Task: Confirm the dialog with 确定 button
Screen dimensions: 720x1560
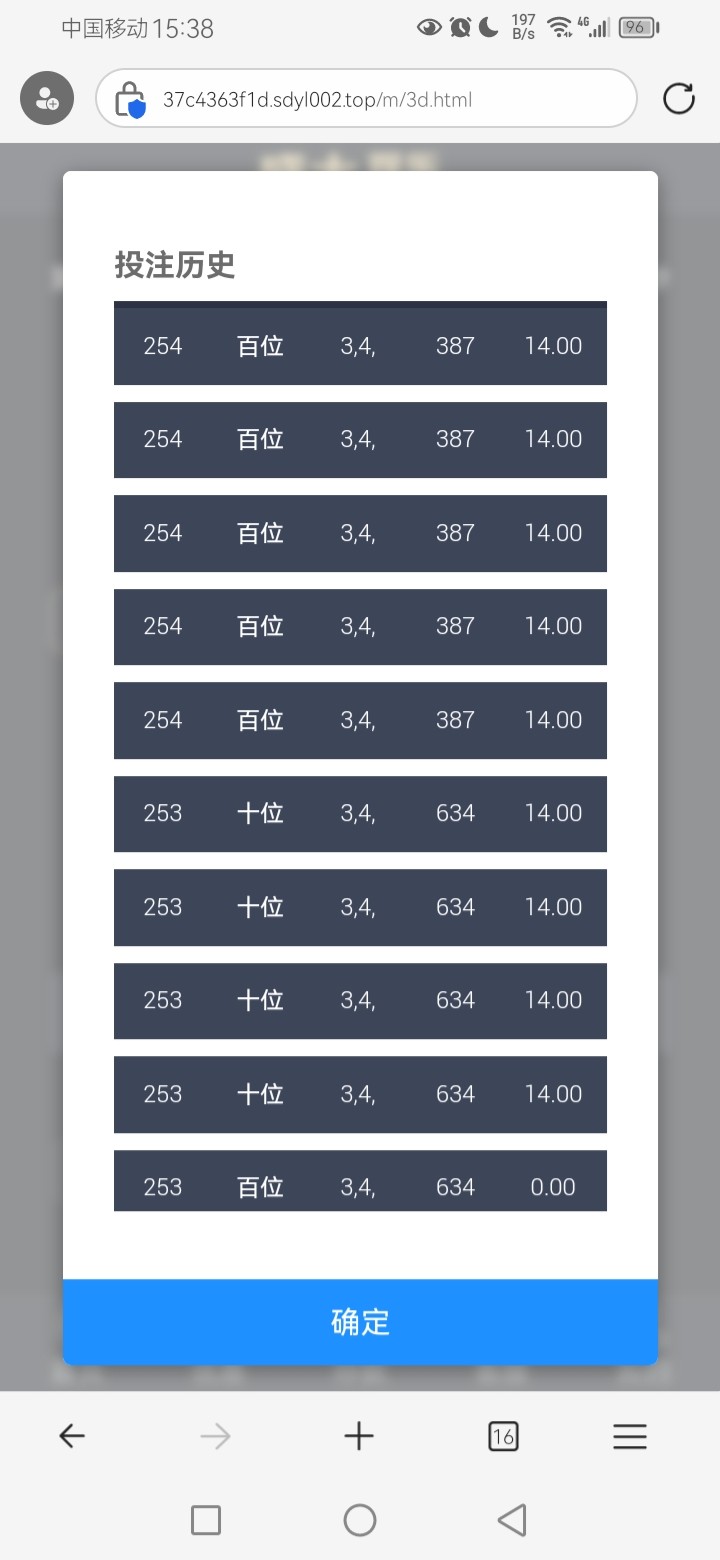Action: coord(360,1322)
